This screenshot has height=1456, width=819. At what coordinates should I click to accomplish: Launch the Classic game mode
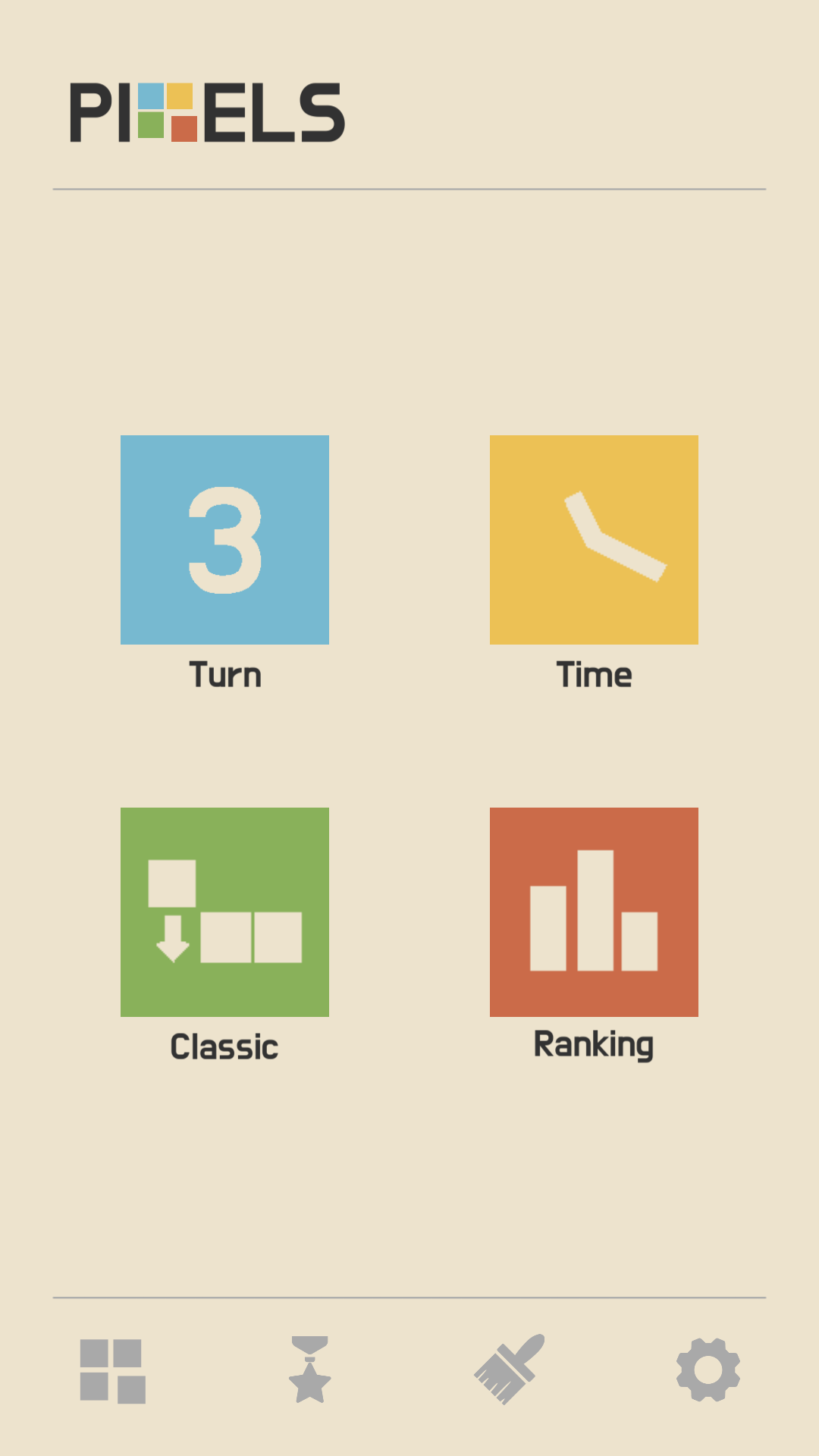click(x=224, y=912)
